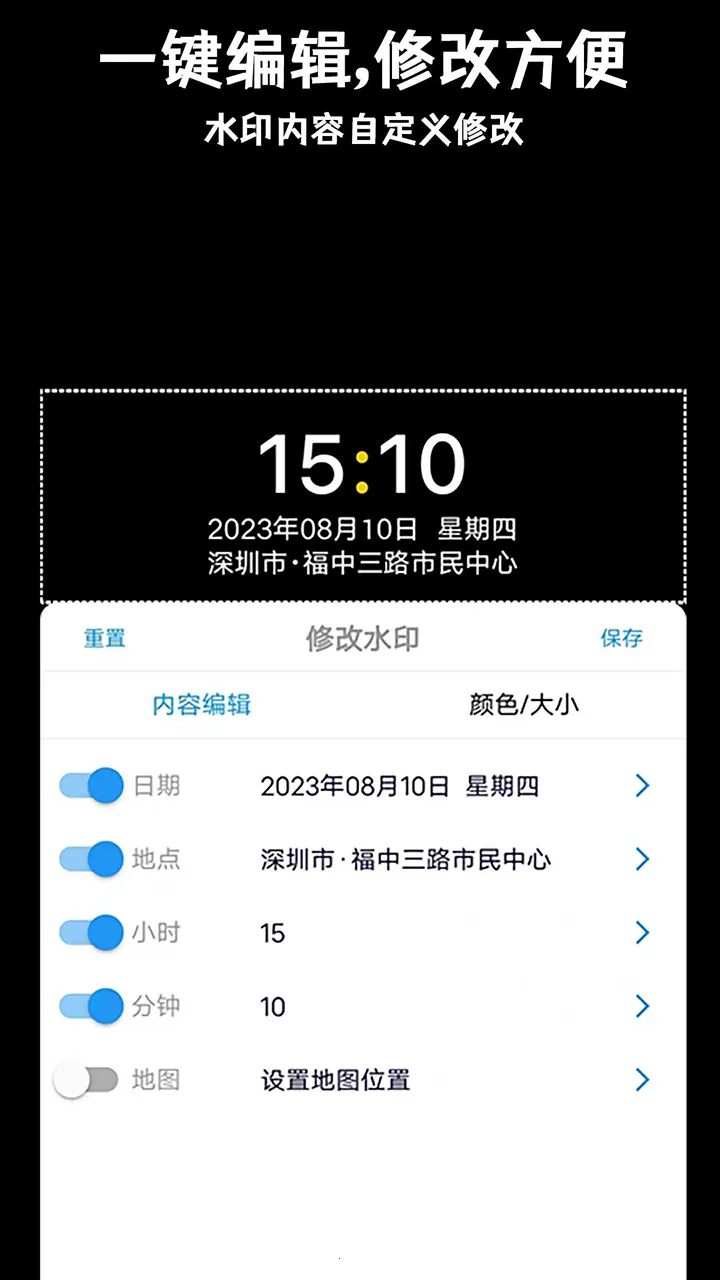Screen dimensions: 720x1280
Task: Expand the 小时 row chevron
Action: [x=642, y=933]
